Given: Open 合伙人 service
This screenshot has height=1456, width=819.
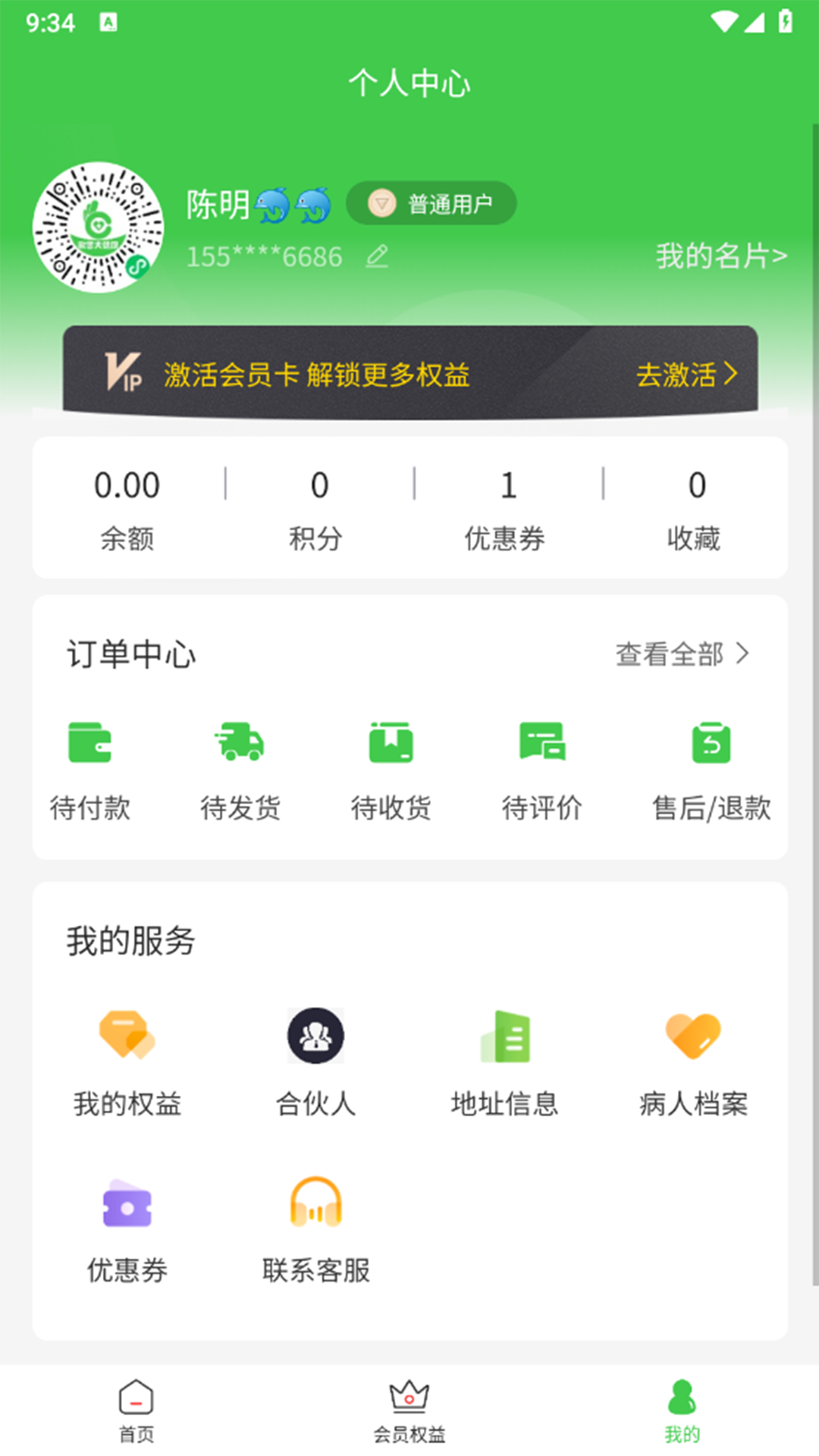Looking at the screenshot, I should (x=316, y=1063).
